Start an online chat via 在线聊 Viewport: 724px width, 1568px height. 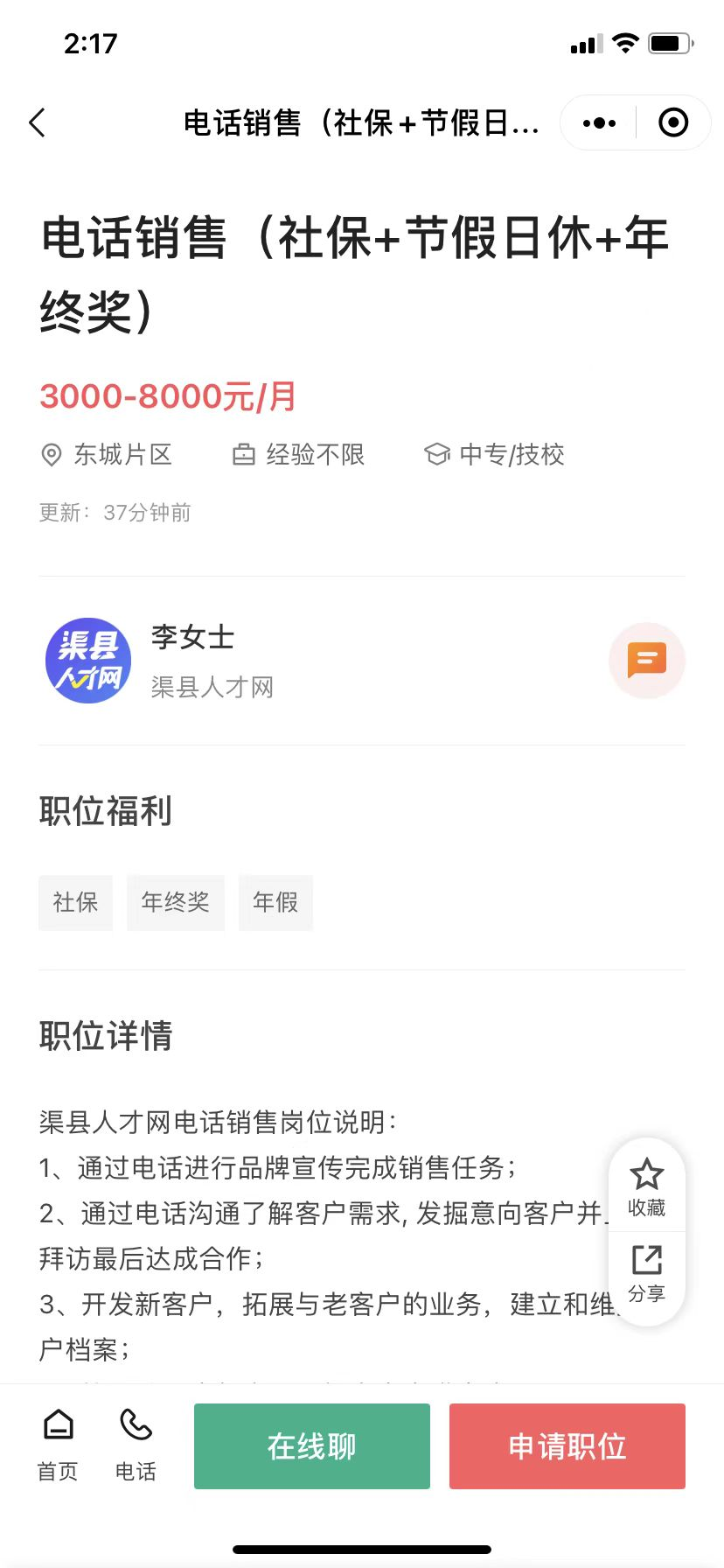click(x=312, y=1446)
